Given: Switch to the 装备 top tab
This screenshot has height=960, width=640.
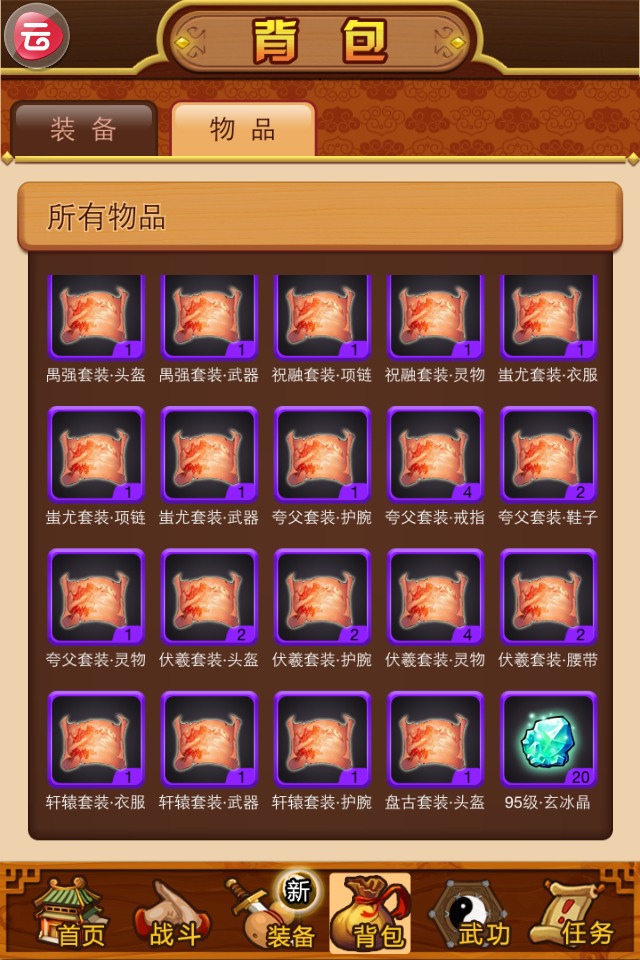Looking at the screenshot, I should tap(84, 130).
